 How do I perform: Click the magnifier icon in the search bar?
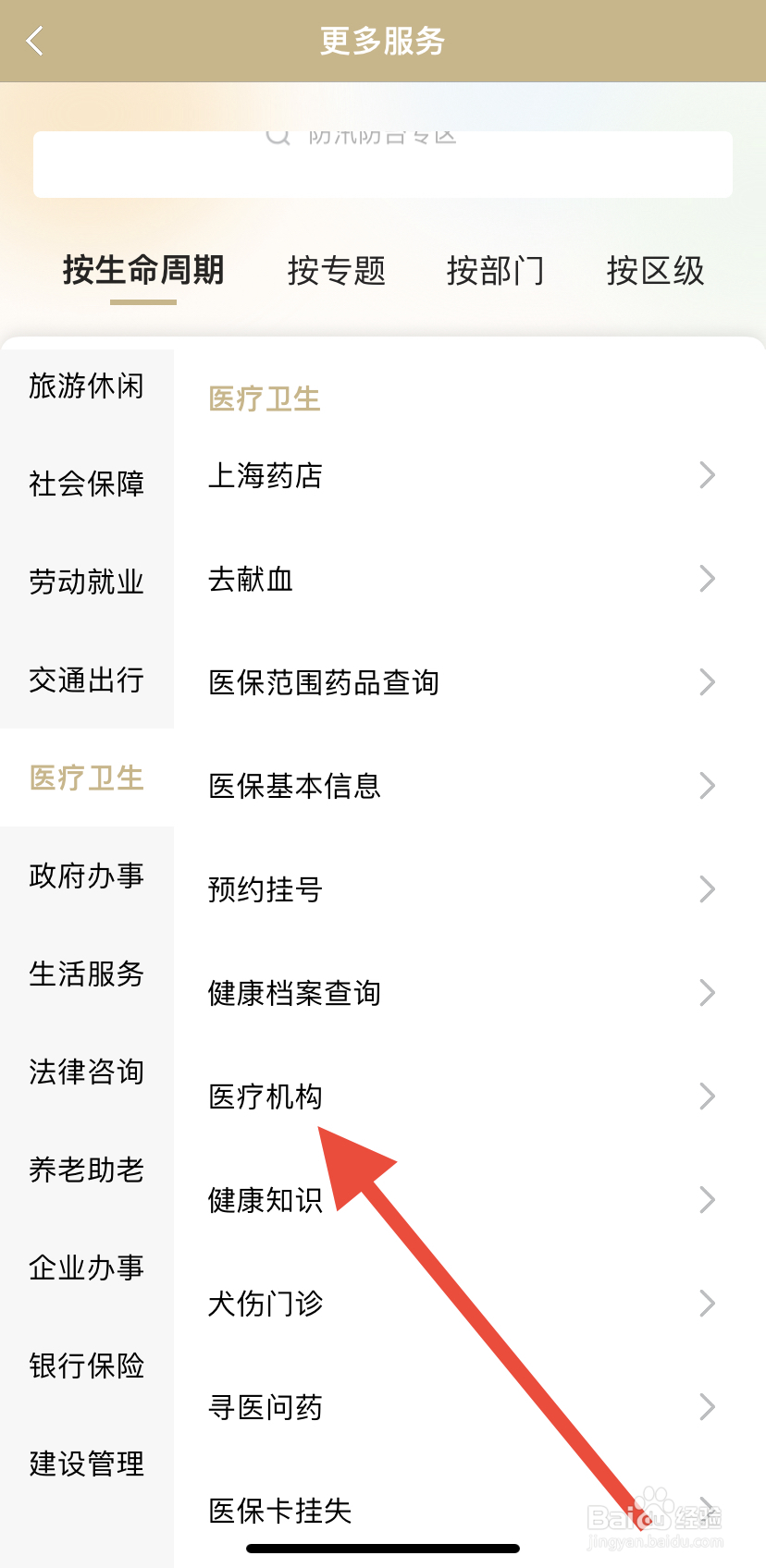pyautogui.click(x=276, y=139)
